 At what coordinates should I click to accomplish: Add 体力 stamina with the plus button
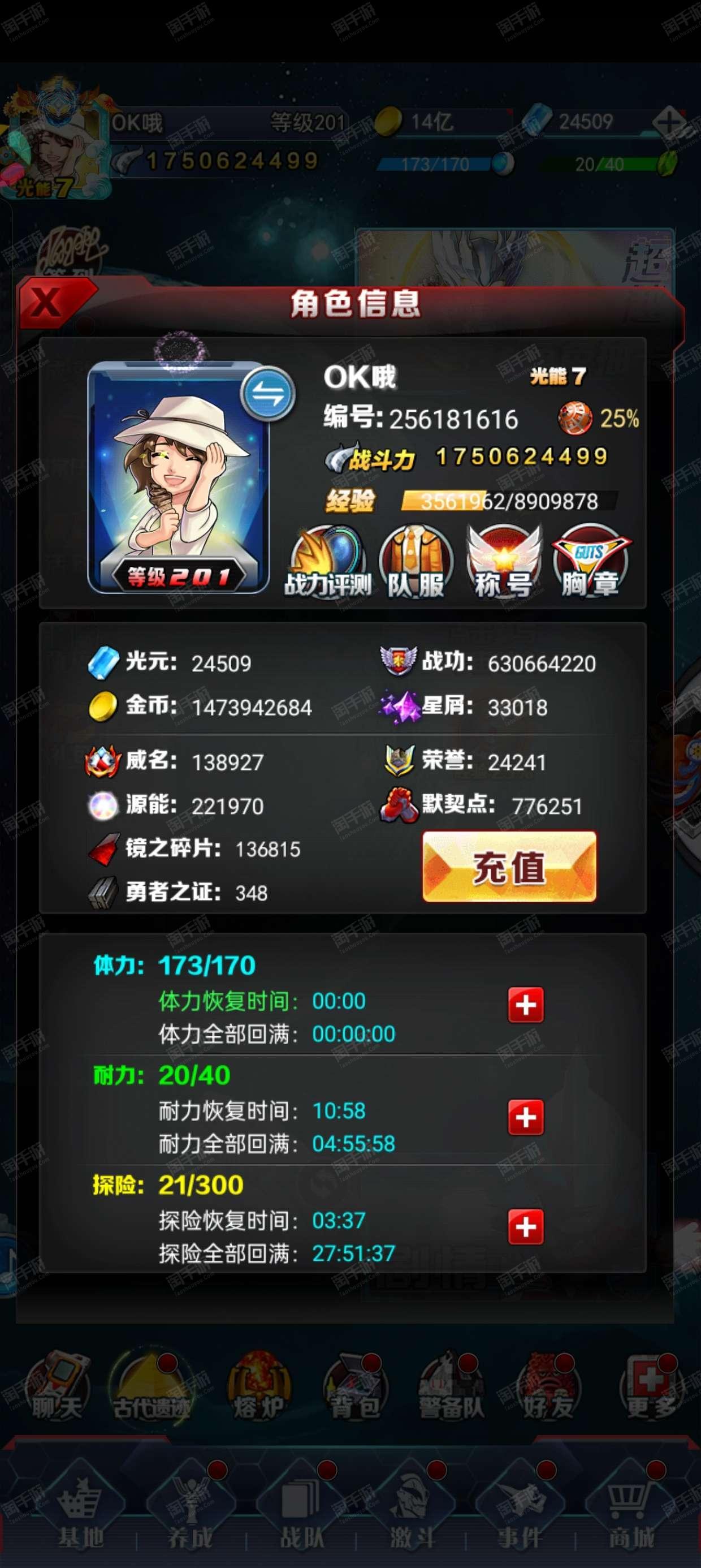526,1005
